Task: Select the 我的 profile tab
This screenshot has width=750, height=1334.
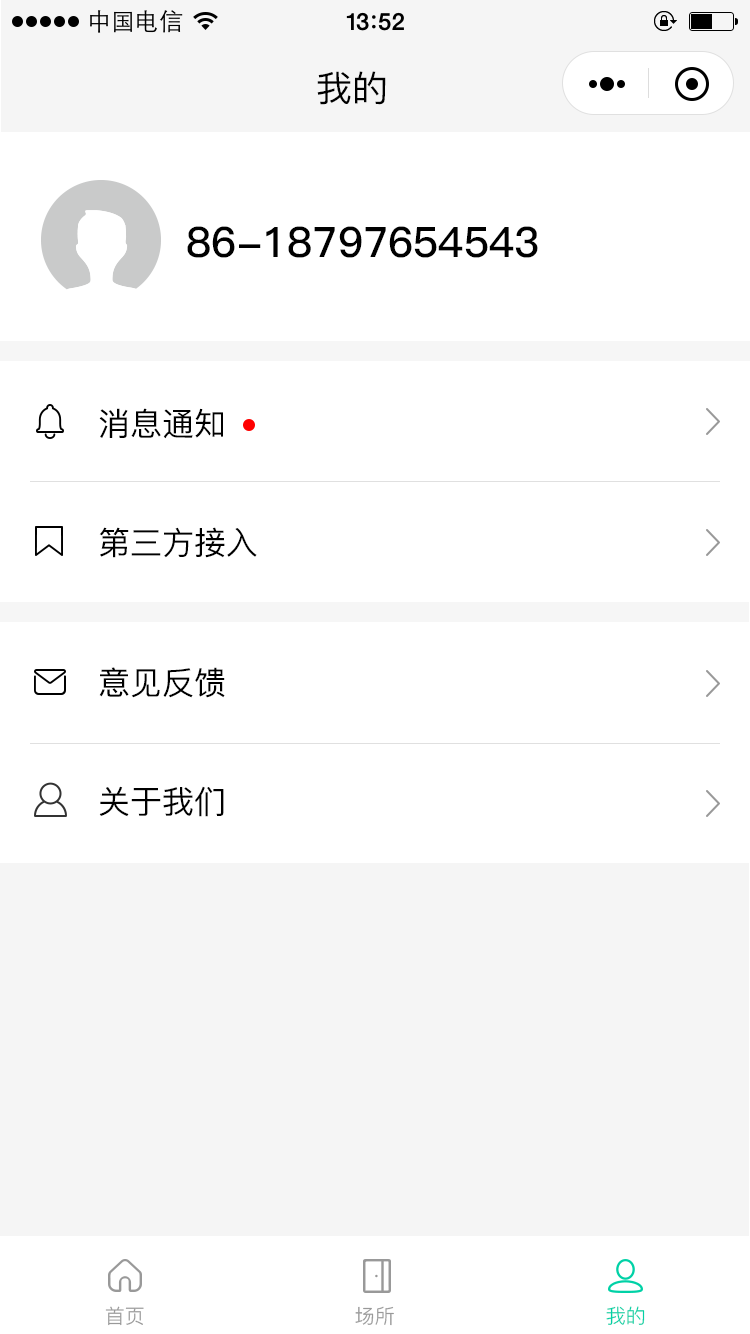Action: point(625,1291)
